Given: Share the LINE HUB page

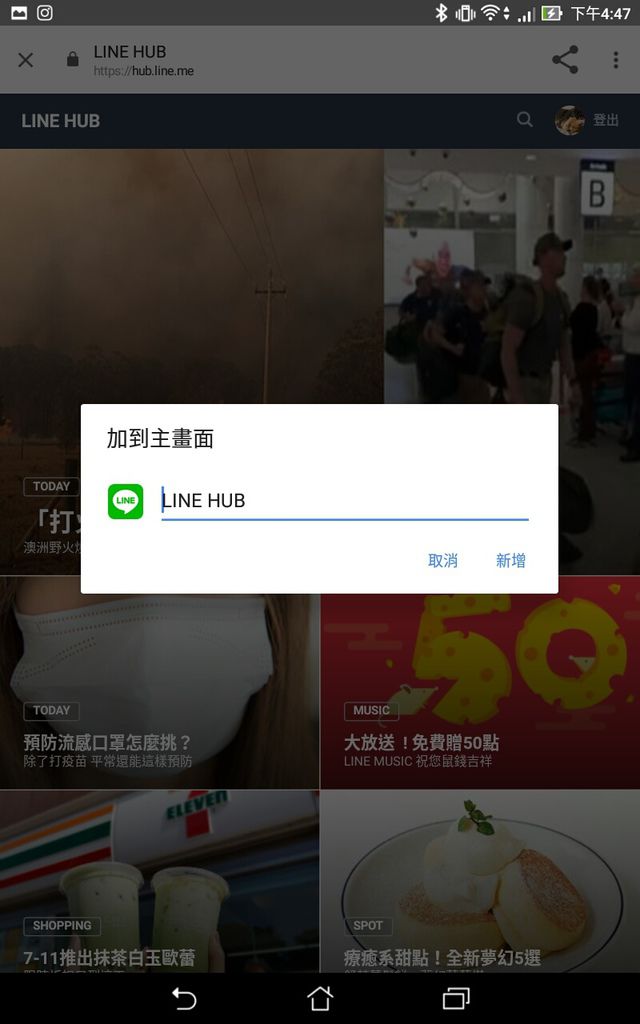Looking at the screenshot, I should [x=565, y=60].
